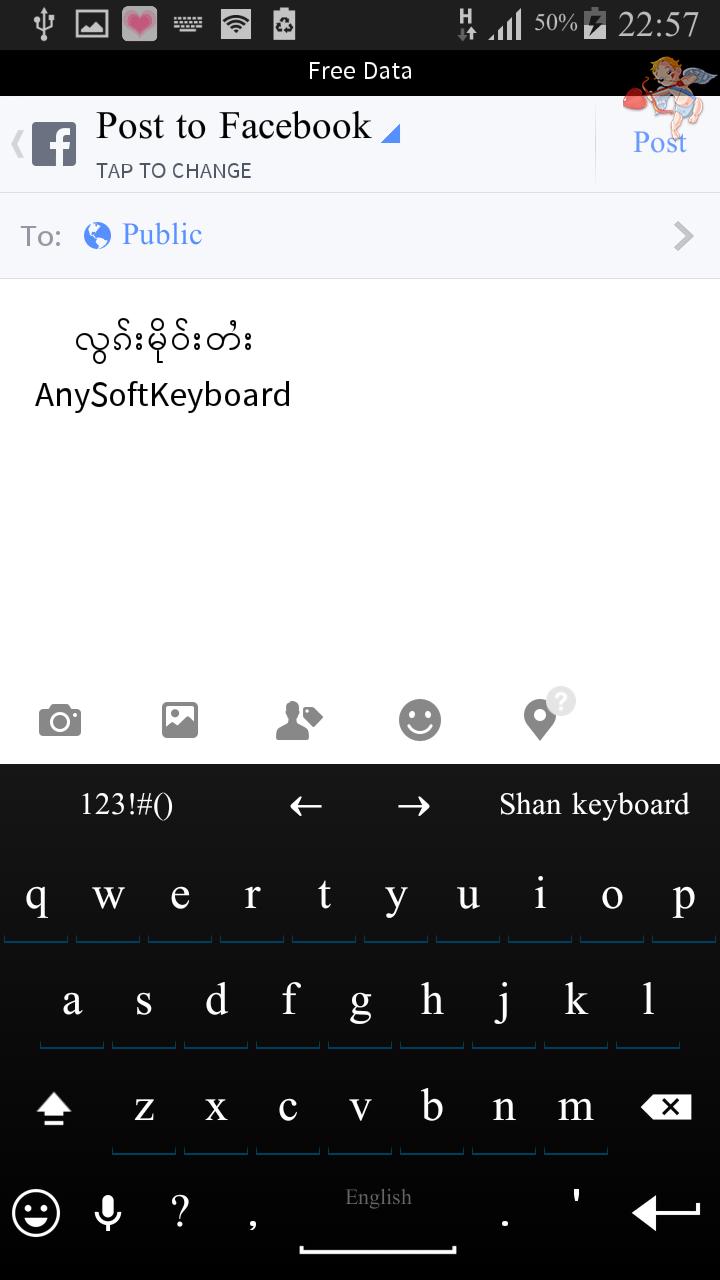The image size is (720, 1280).
Task: Add a picture from the gallery
Action: pyautogui.click(x=180, y=720)
